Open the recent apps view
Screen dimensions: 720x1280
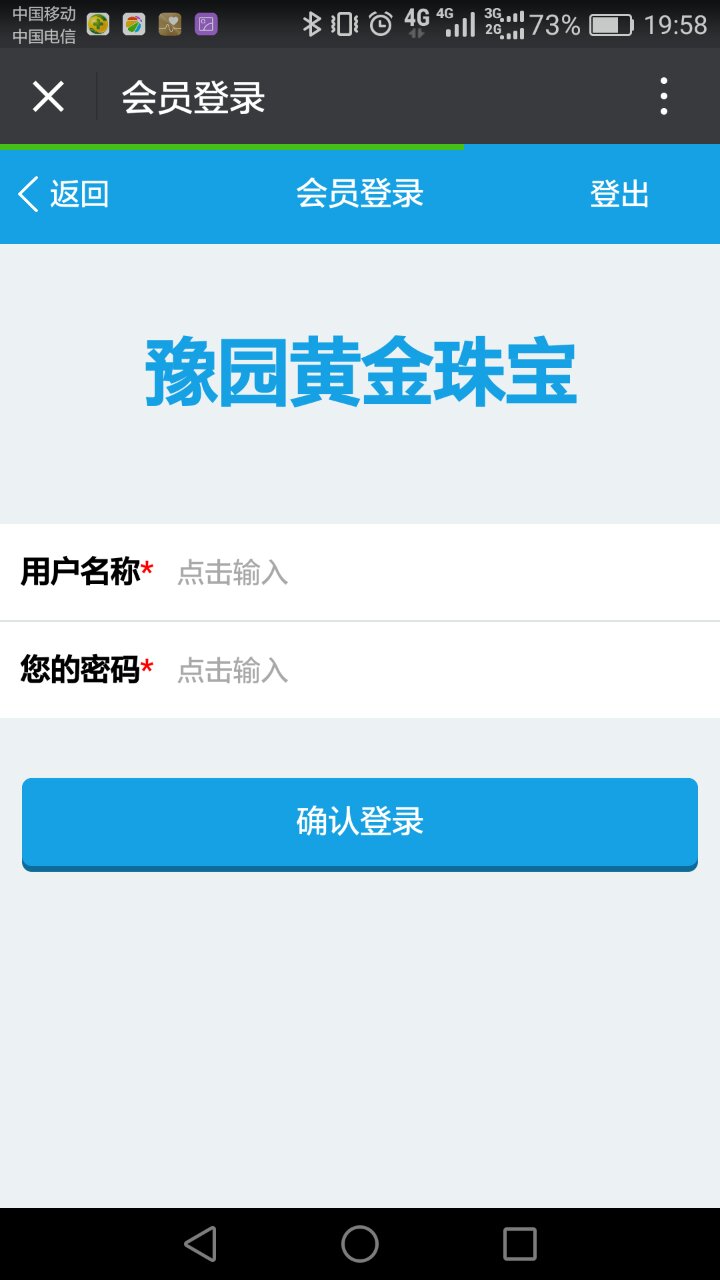coord(520,1244)
